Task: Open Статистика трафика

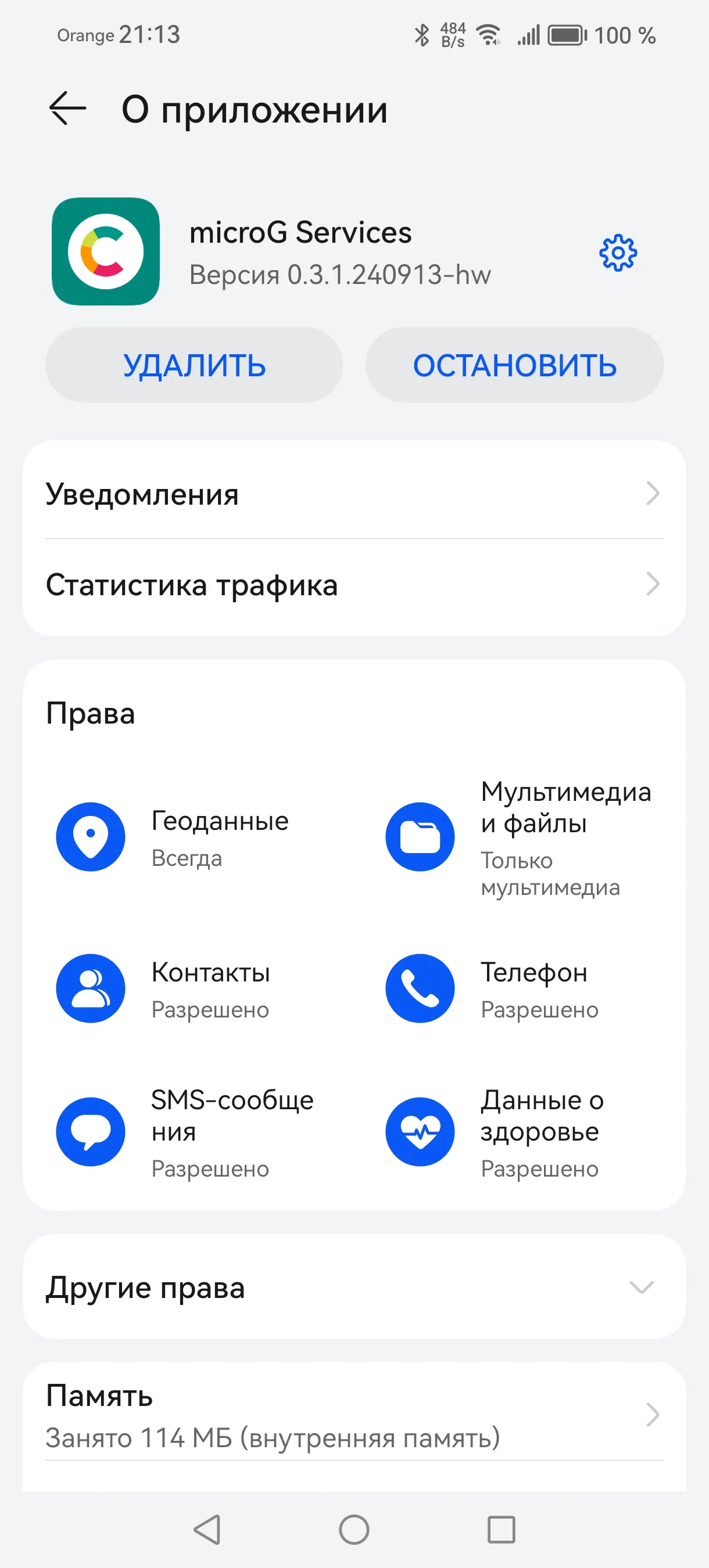Action: click(x=354, y=584)
